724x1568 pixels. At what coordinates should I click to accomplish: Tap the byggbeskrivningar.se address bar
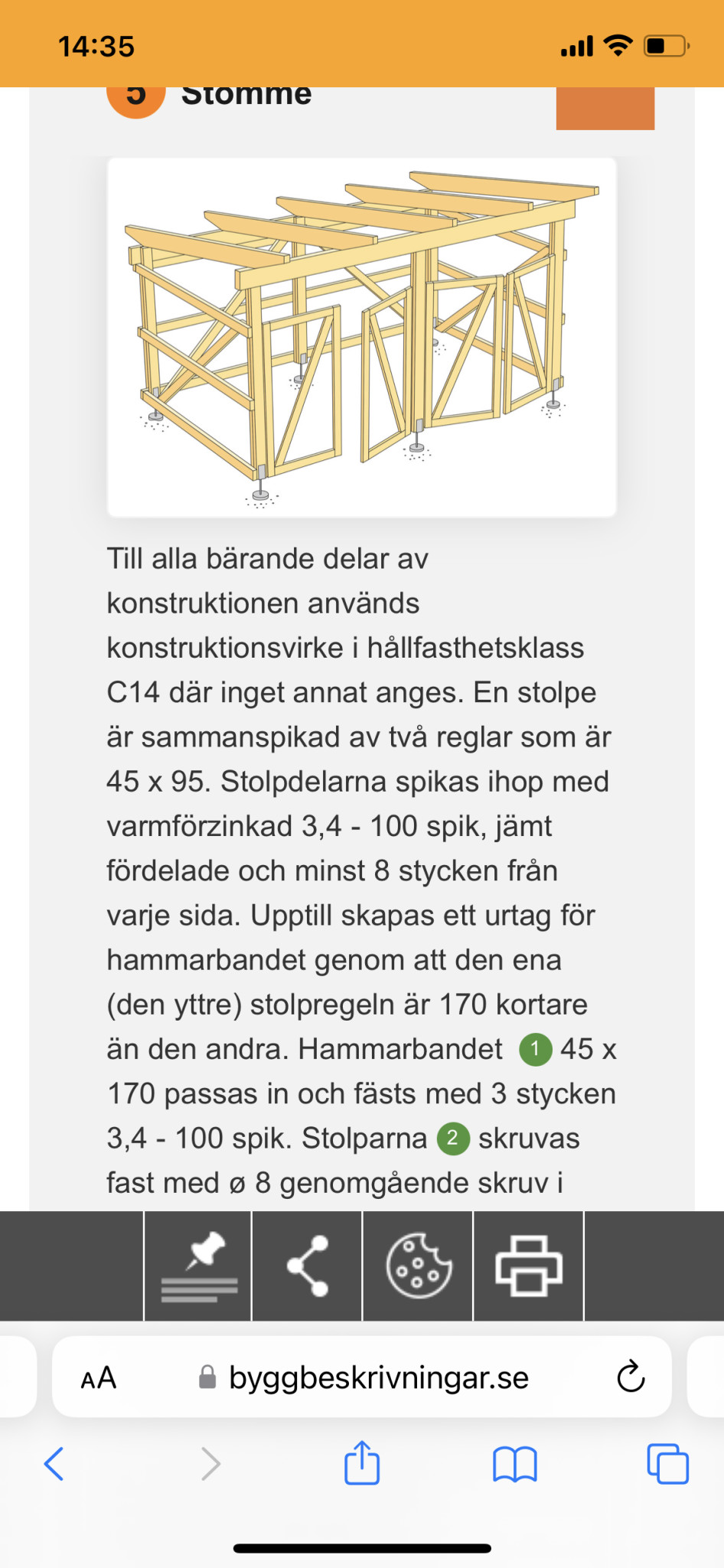378,1378
